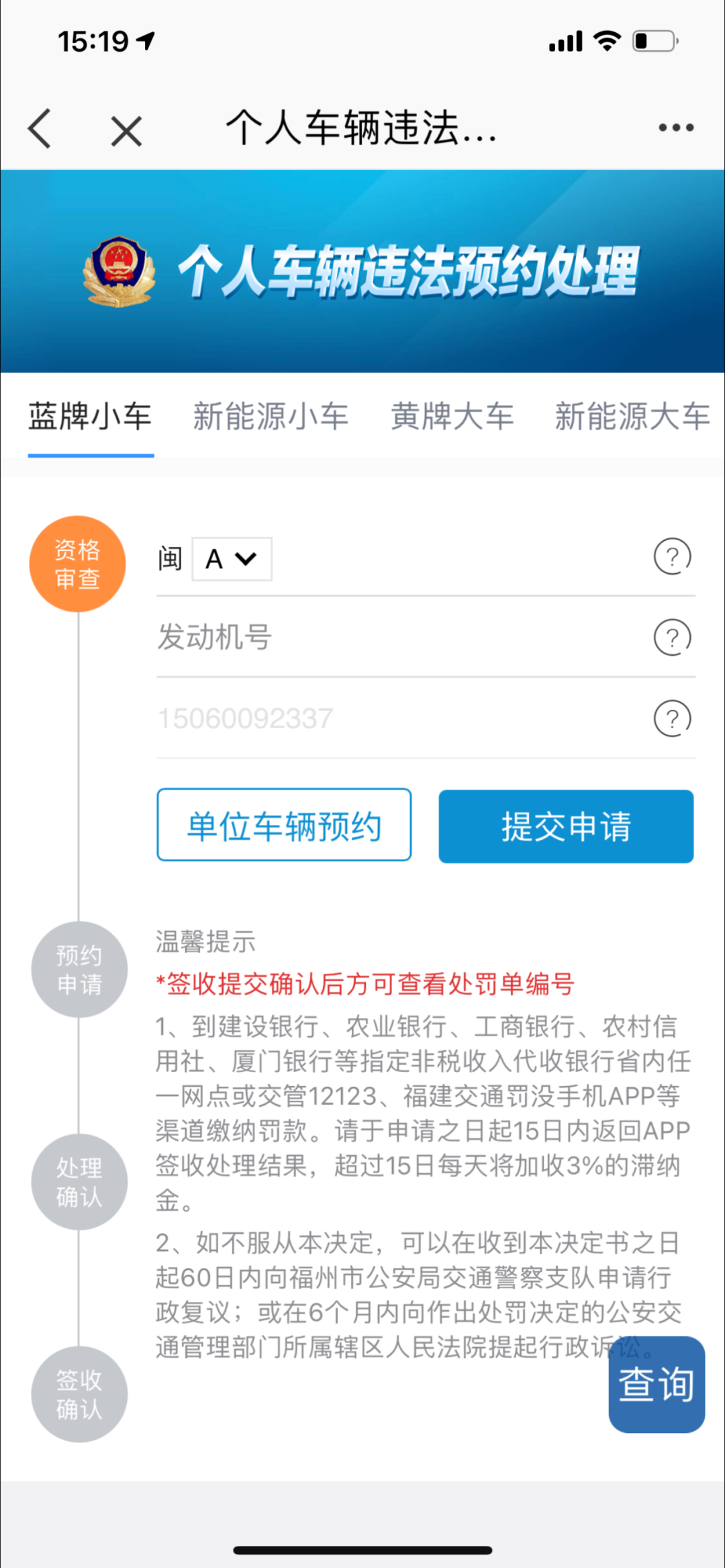This screenshot has height=1568, width=725.
Task: Open help next to the phone number
Action: [672, 719]
